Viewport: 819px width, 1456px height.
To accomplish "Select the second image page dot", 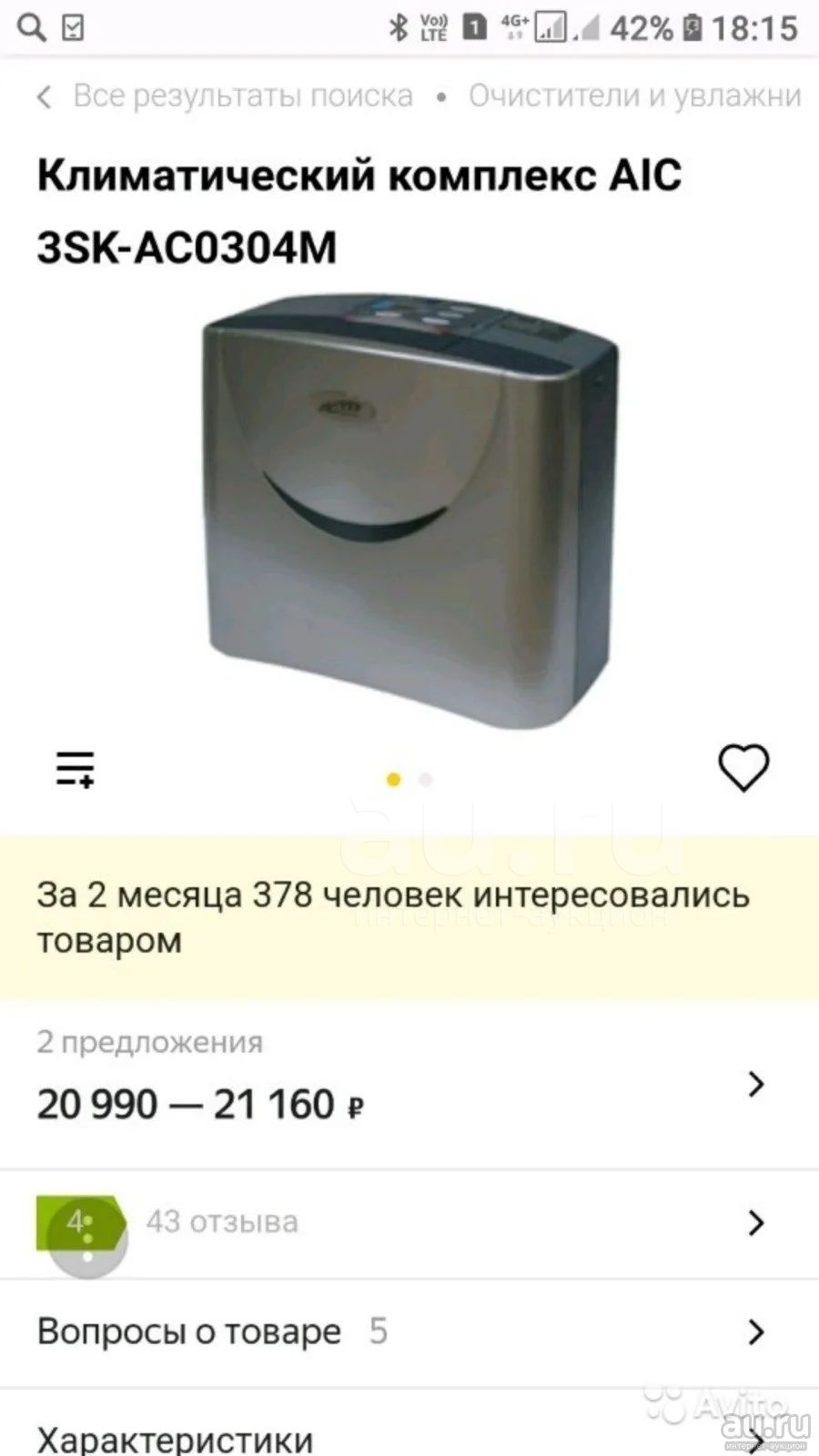I will point(425,780).
